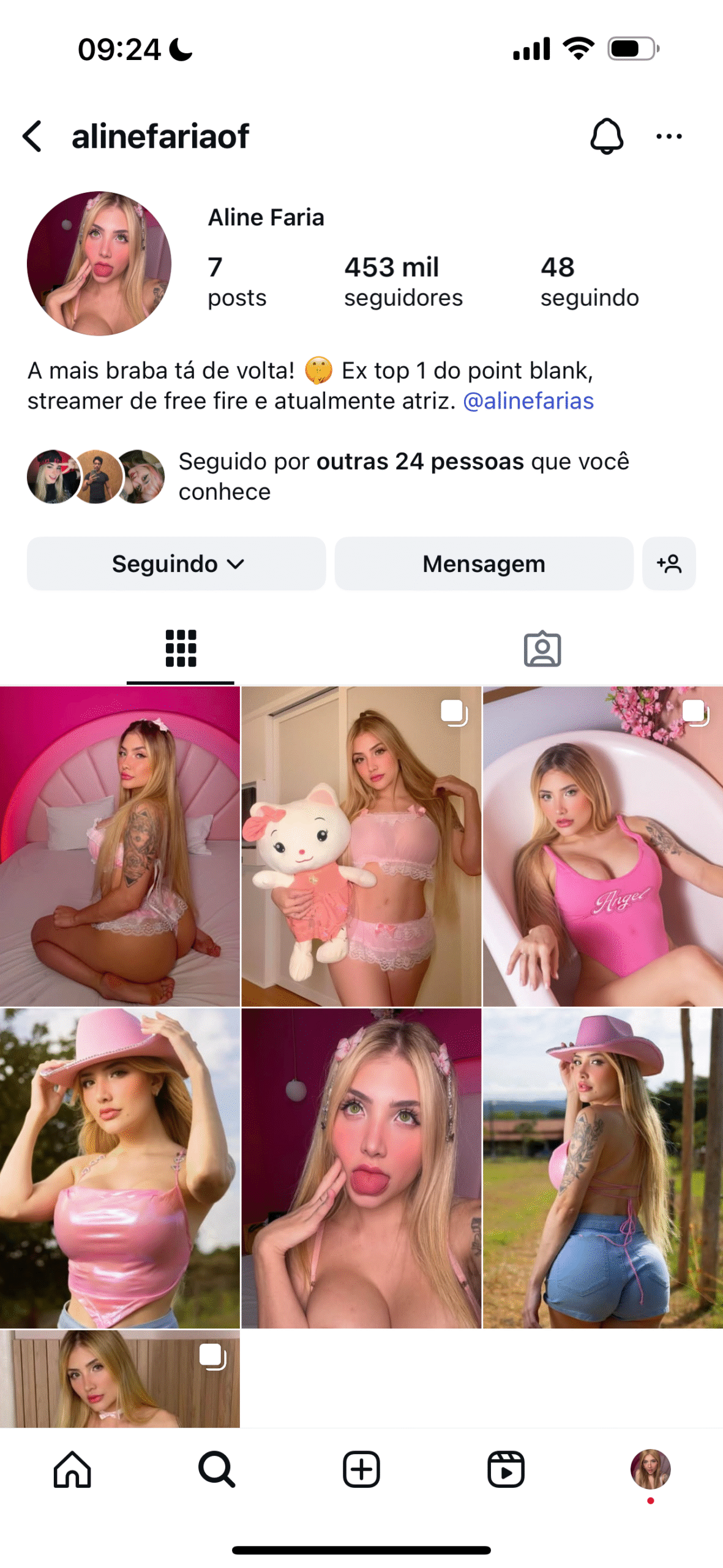723x1568 pixels.
Task: Tap the Mensagem button
Action: tap(484, 563)
